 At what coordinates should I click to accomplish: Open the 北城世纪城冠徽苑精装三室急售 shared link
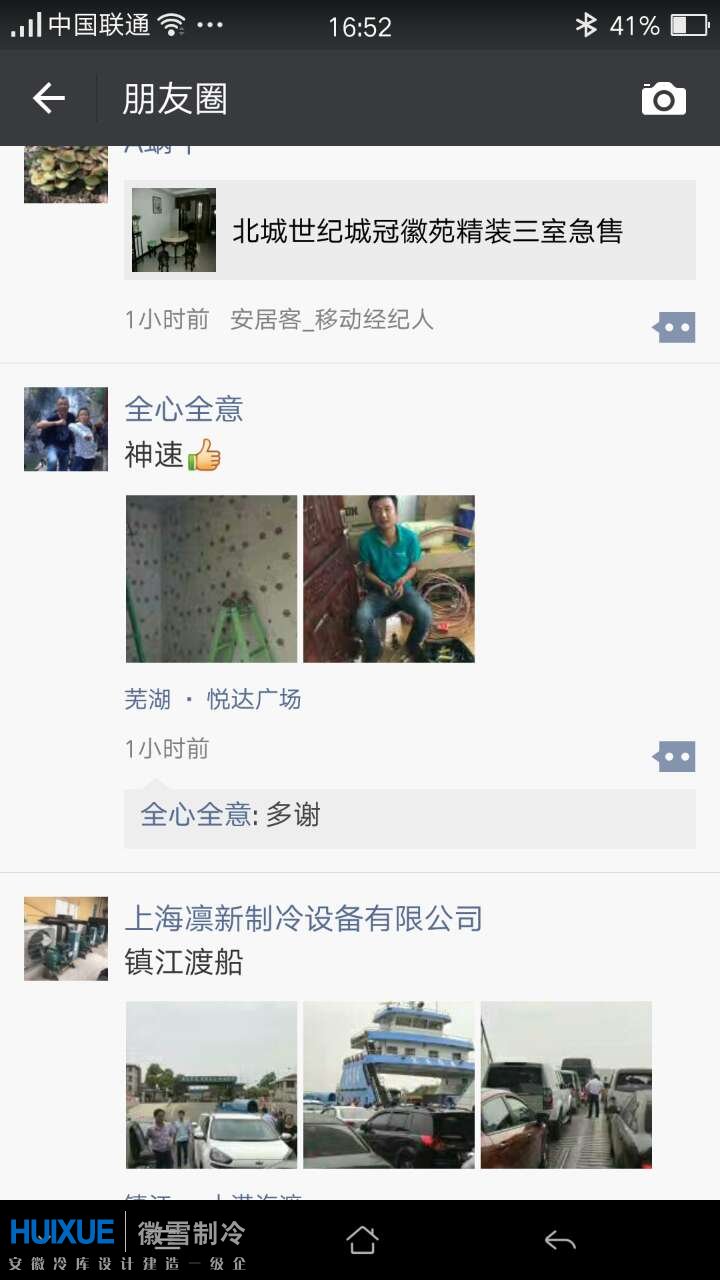click(410, 231)
